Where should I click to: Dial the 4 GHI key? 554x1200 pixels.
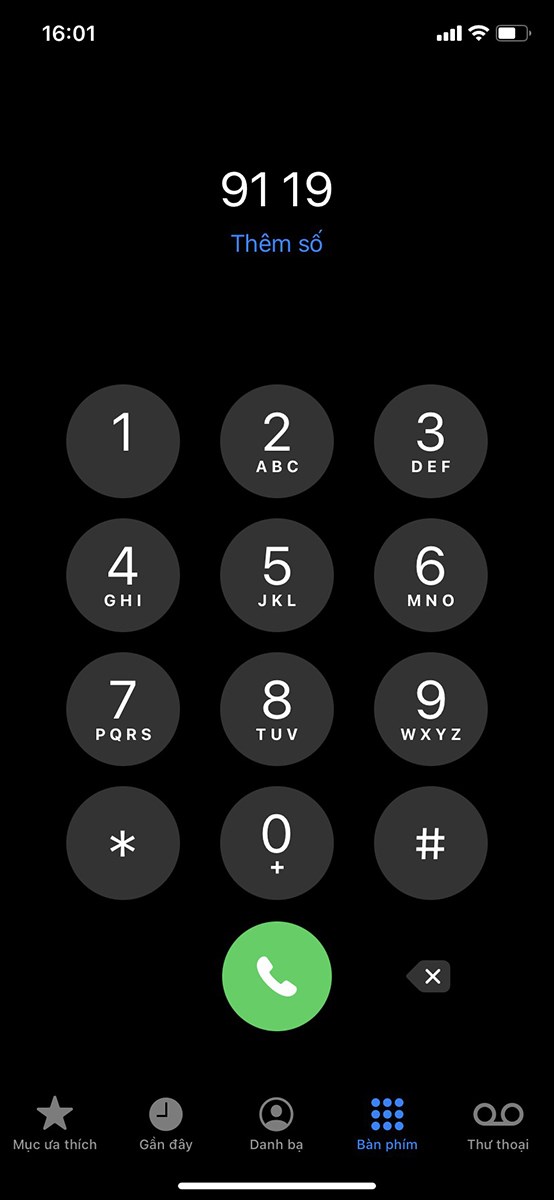123,575
